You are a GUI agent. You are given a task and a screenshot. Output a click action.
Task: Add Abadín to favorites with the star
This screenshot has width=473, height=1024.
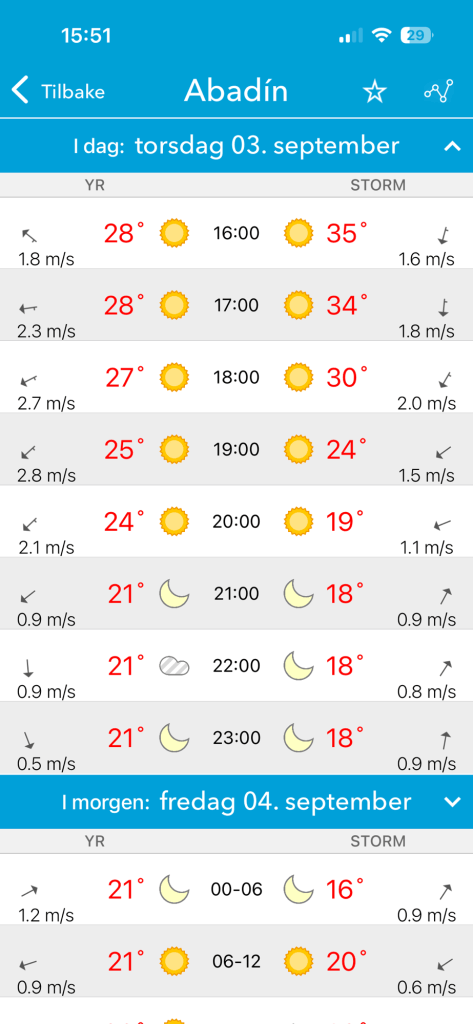tap(375, 91)
